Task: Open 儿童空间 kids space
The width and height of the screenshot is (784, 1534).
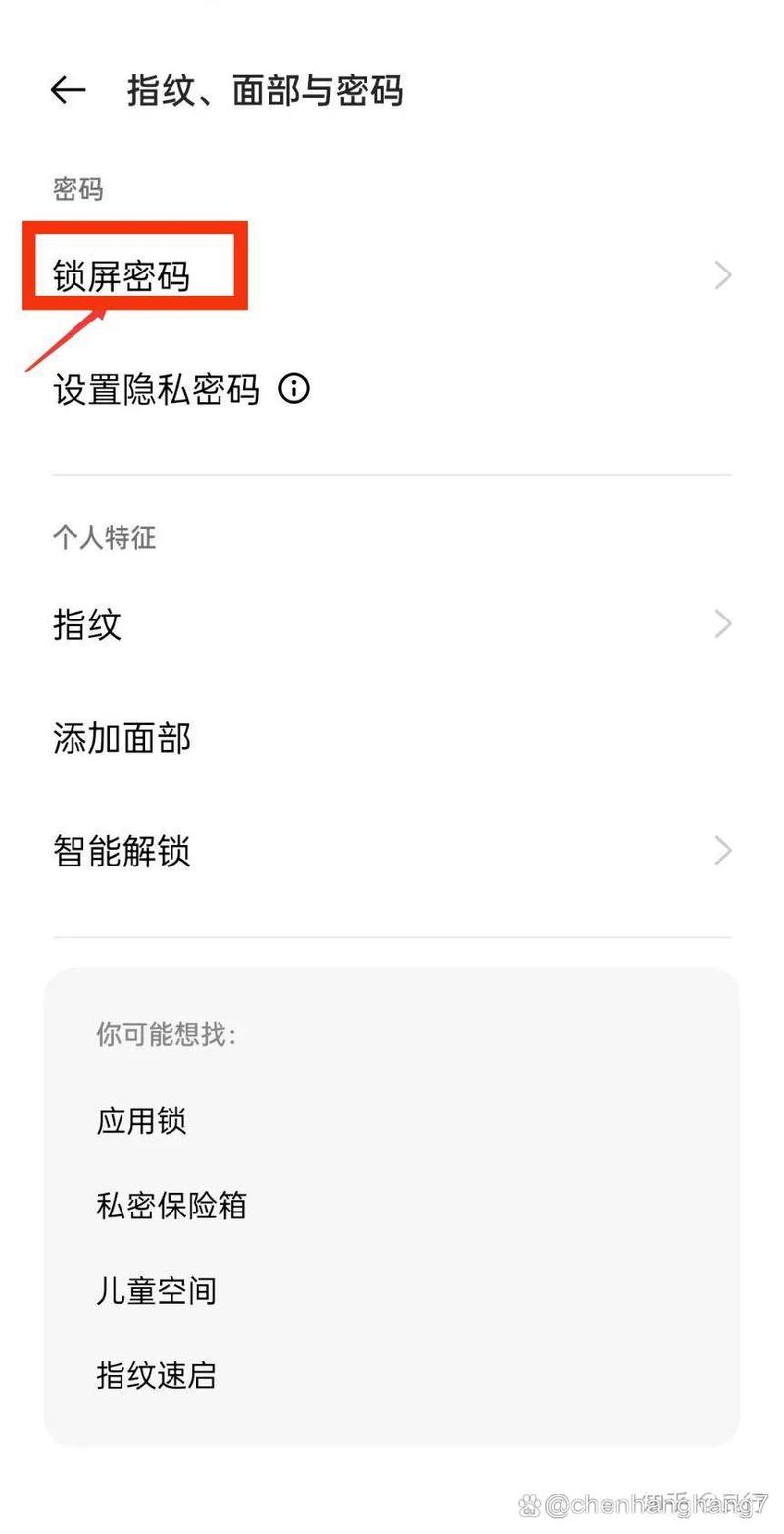Action: [x=157, y=1291]
